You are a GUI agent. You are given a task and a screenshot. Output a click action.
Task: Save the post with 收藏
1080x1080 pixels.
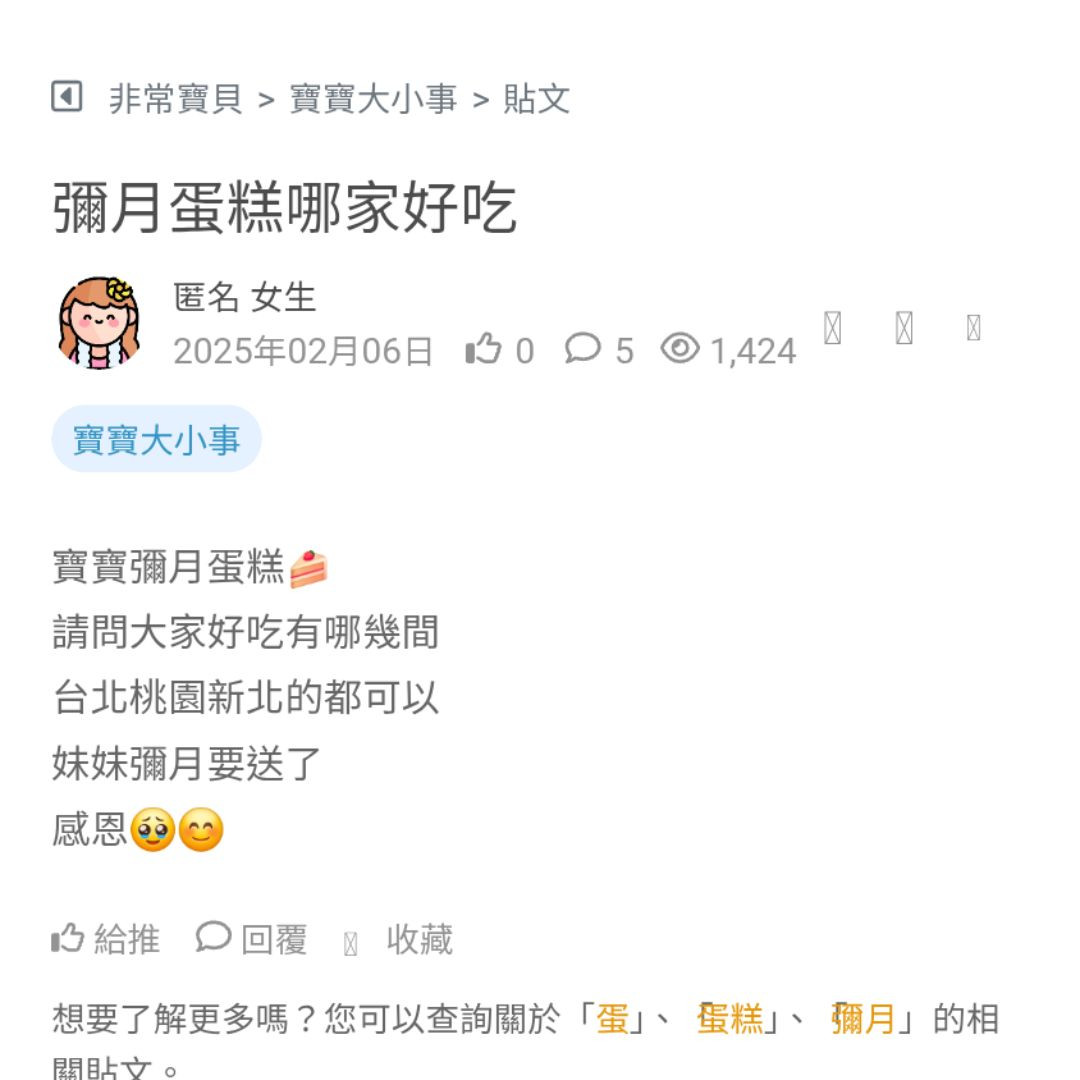(400, 940)
